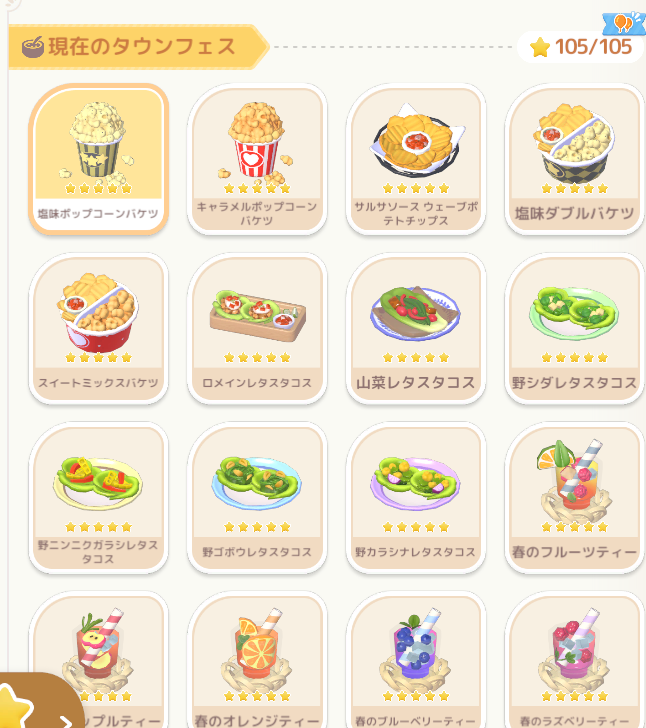Tap the star button with arrow
The image size is (646, 728).
coord(35,704)
